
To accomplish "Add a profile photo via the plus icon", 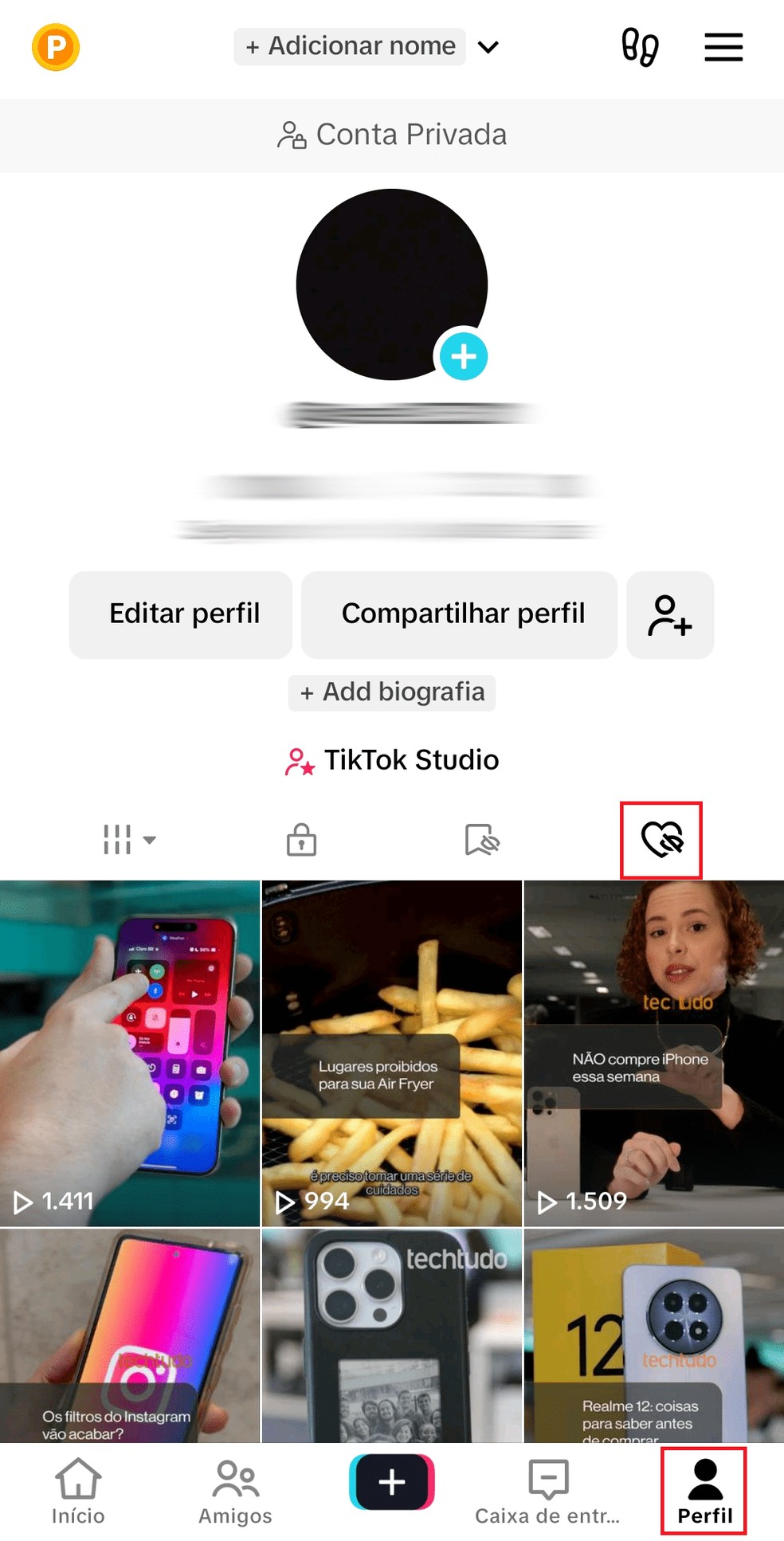I will (463, 356).
